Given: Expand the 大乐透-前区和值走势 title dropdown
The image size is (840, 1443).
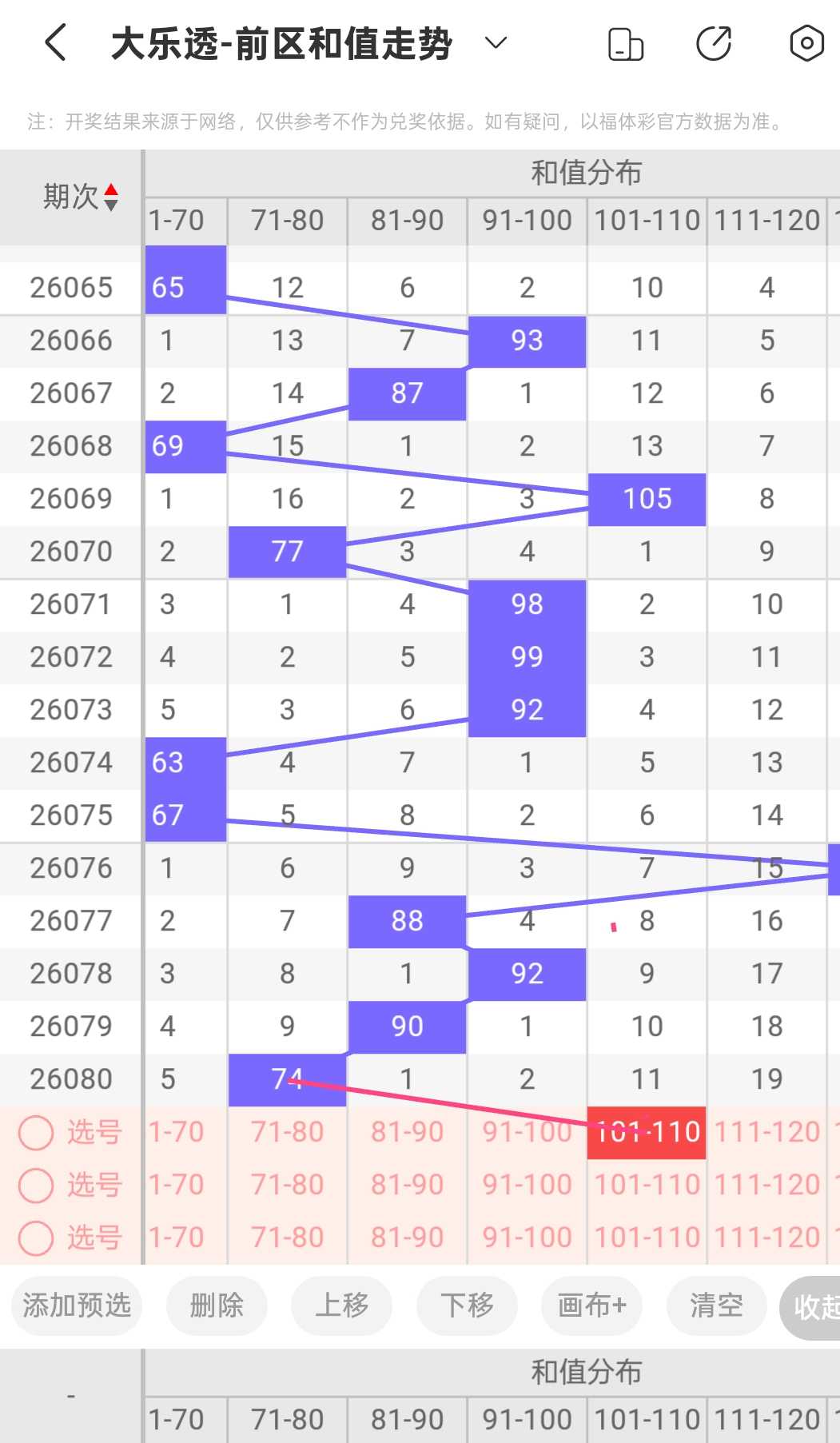Looking at the screenshot, I should point(496,43).
